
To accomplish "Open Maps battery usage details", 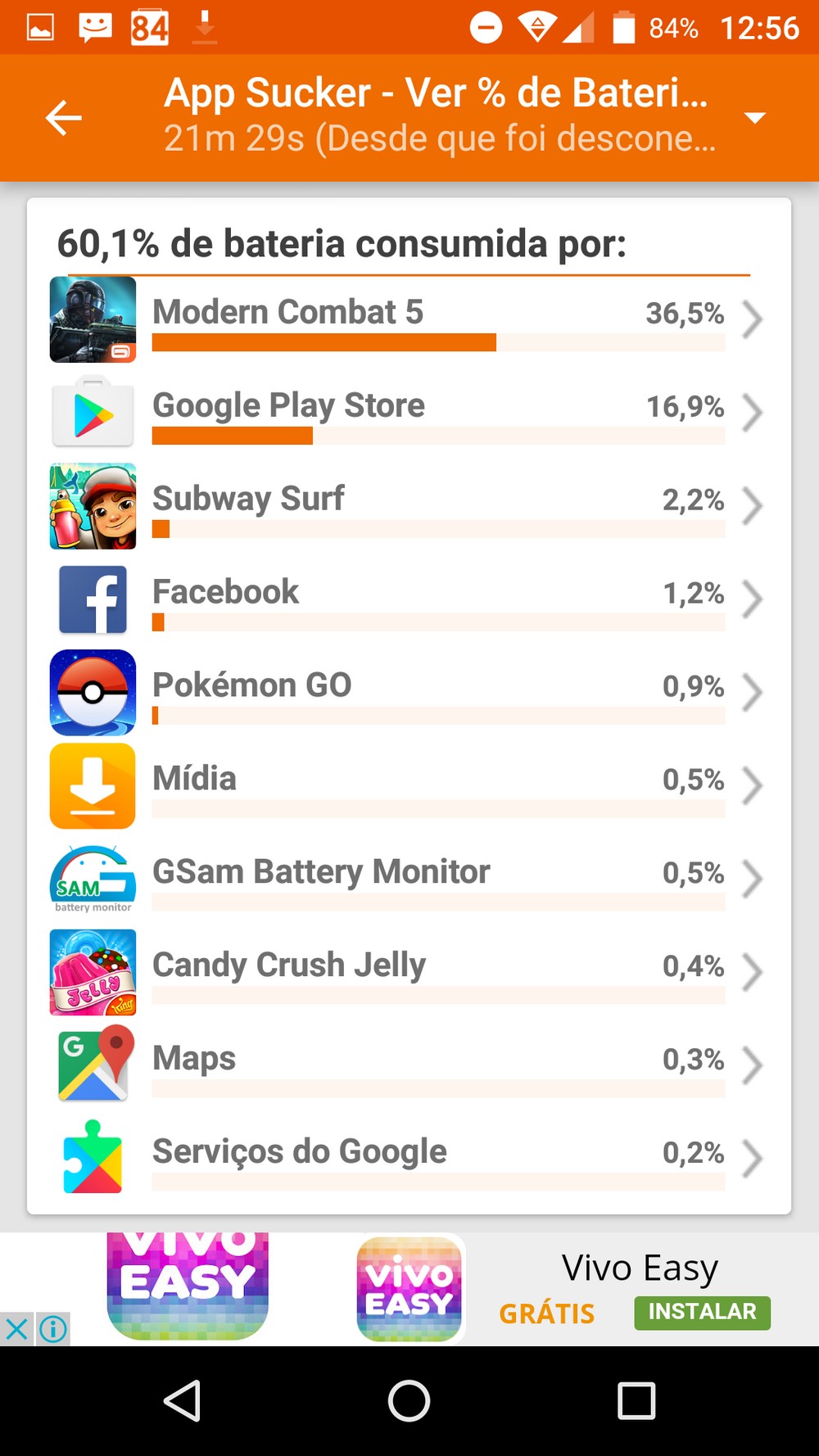I will tap(408, 1066).
